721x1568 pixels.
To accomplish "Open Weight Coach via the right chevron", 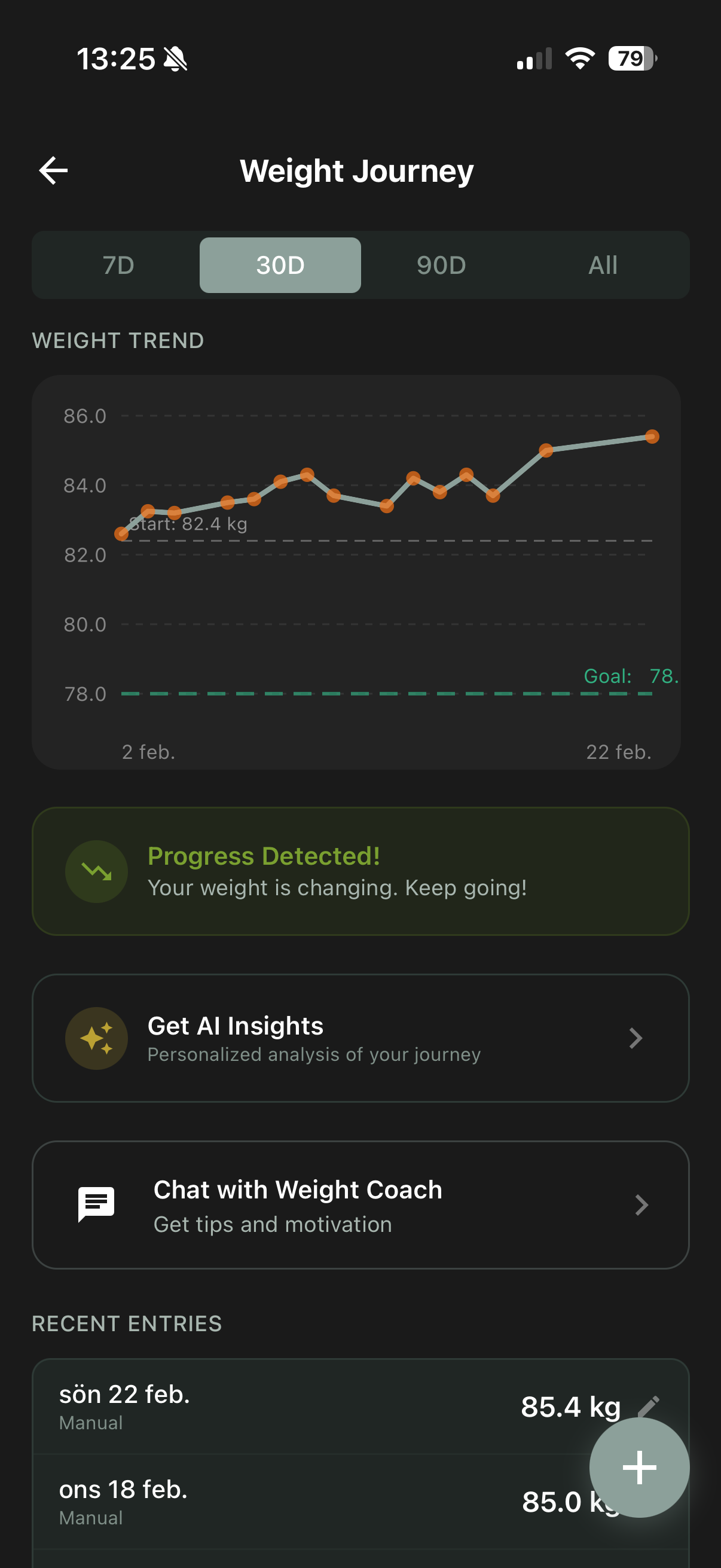I will coord(643,1204).
